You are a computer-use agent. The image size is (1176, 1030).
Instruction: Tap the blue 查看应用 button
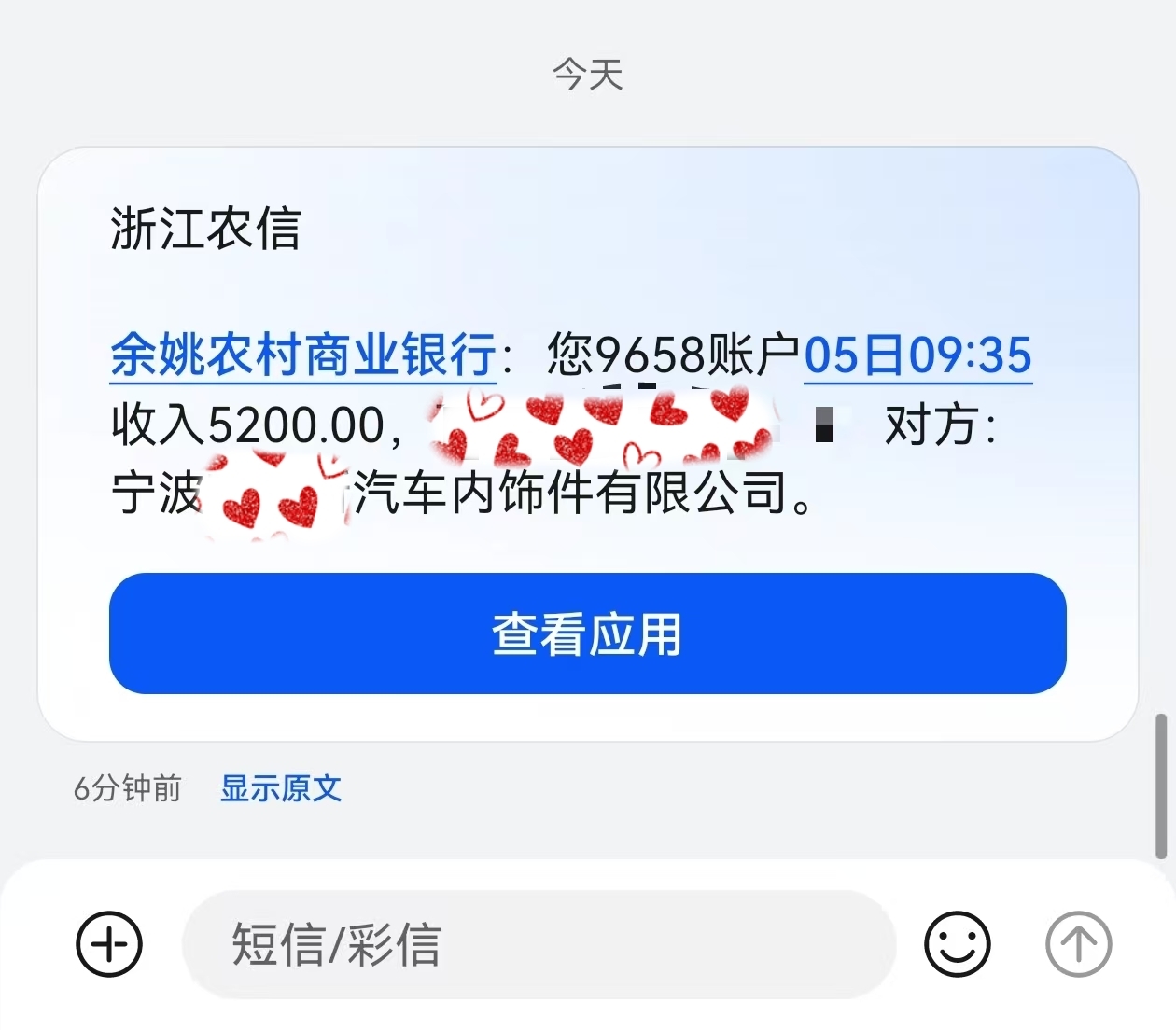click(x=587, y=633)
